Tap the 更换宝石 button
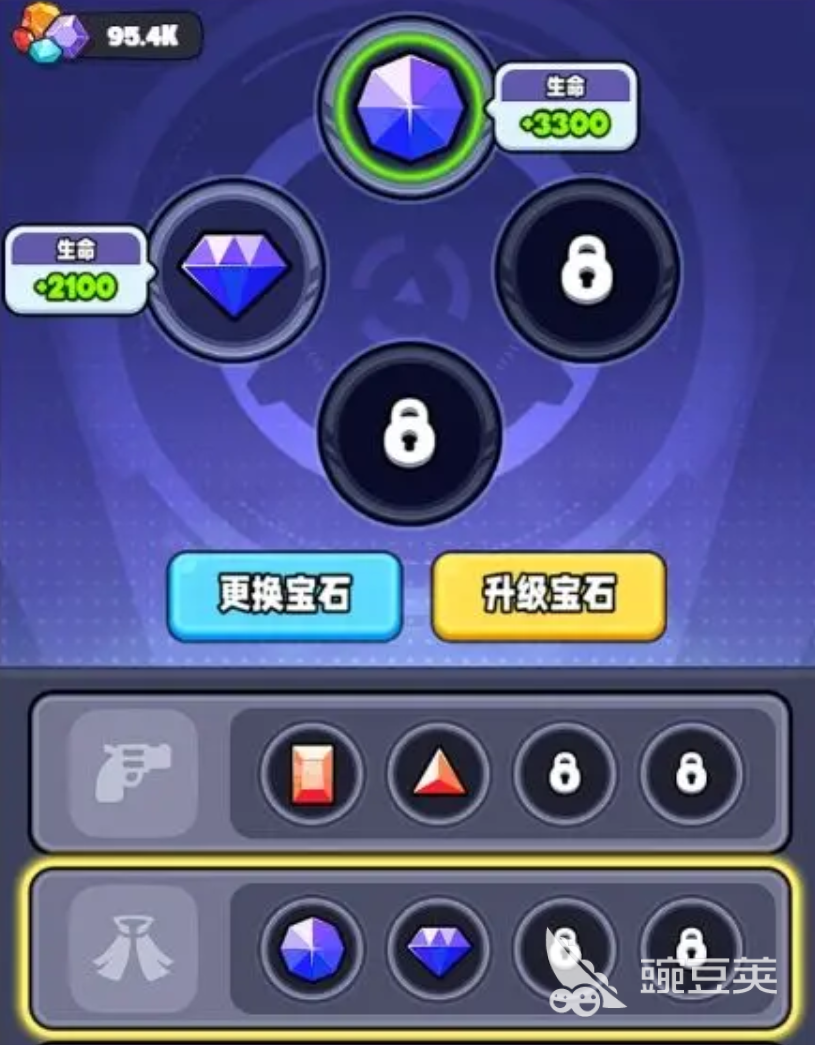Screen dimensions: 815x1045 (x=284, y=596)
